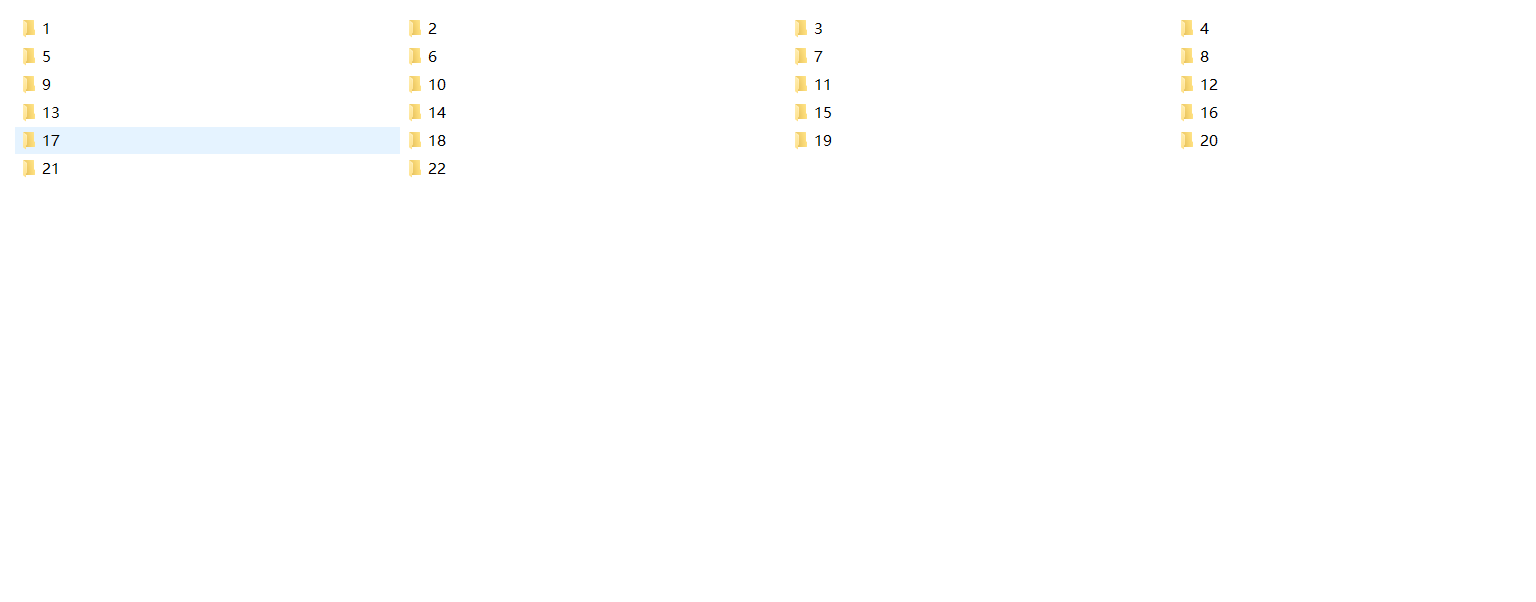1536x602 pixels.
Task: Select folder 18
Action: [436, 141]
